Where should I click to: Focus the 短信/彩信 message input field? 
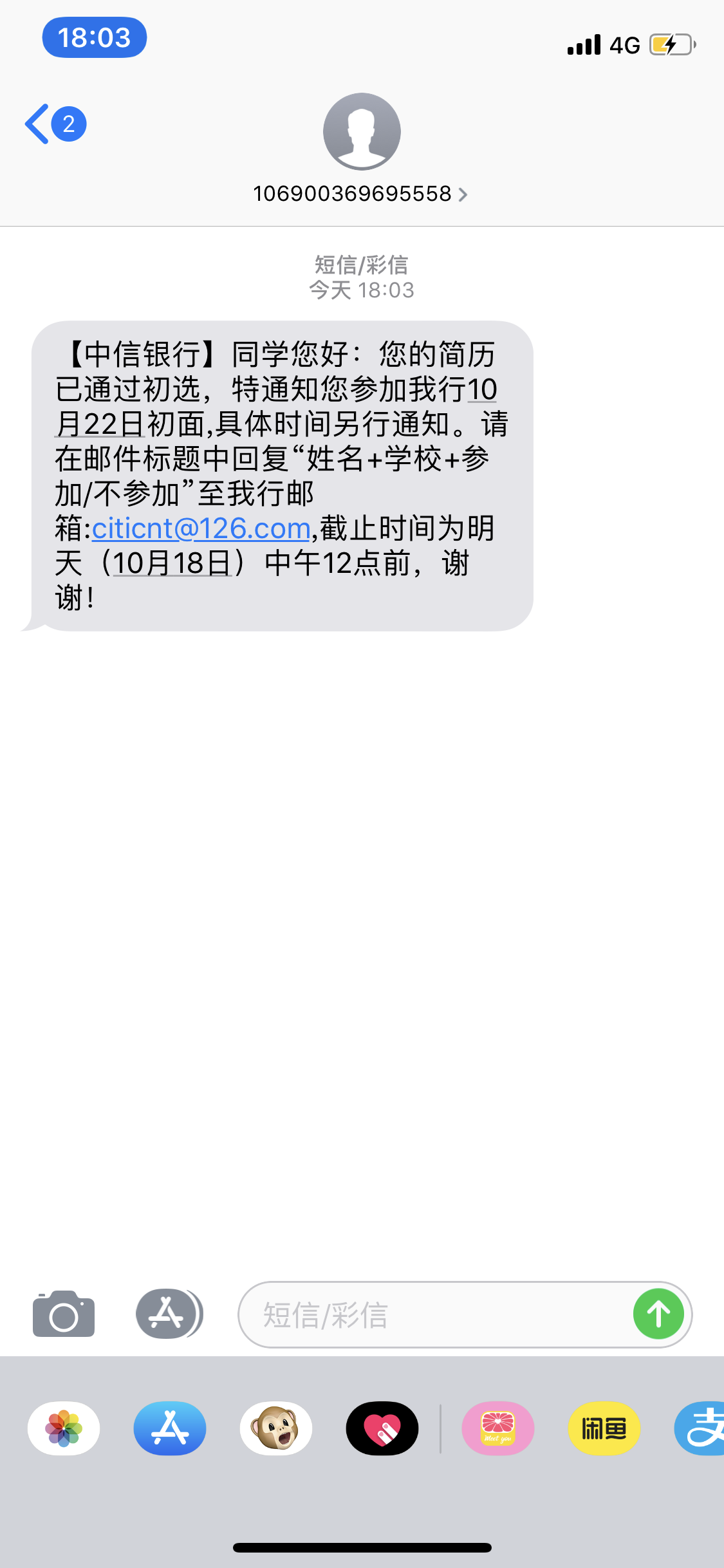(x=434, y=1314)
